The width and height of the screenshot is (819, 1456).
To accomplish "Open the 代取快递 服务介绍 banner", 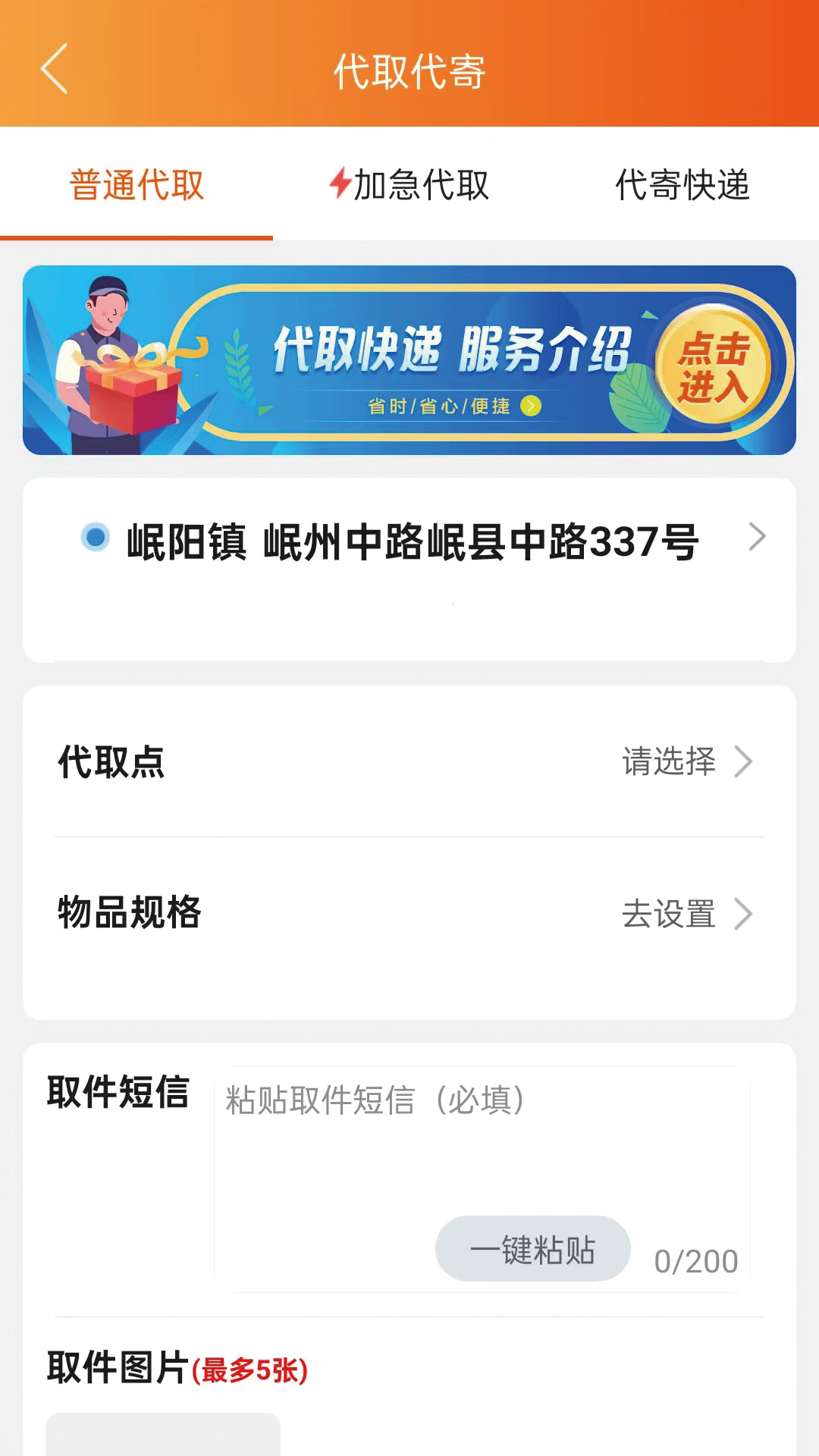I will pyautogui.click(x=409, y=356).
